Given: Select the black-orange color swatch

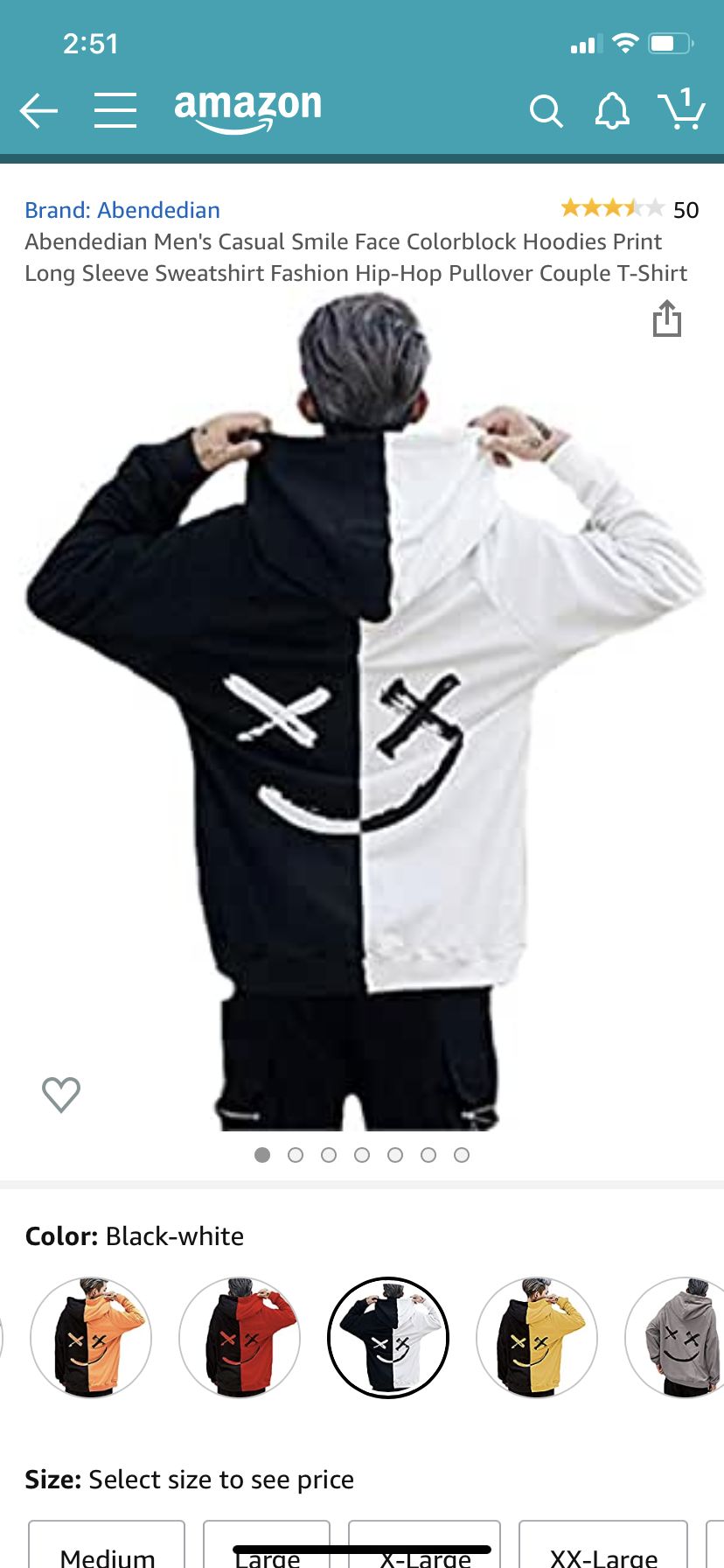Looking at the screenshot, I should tap(91, 1338).
